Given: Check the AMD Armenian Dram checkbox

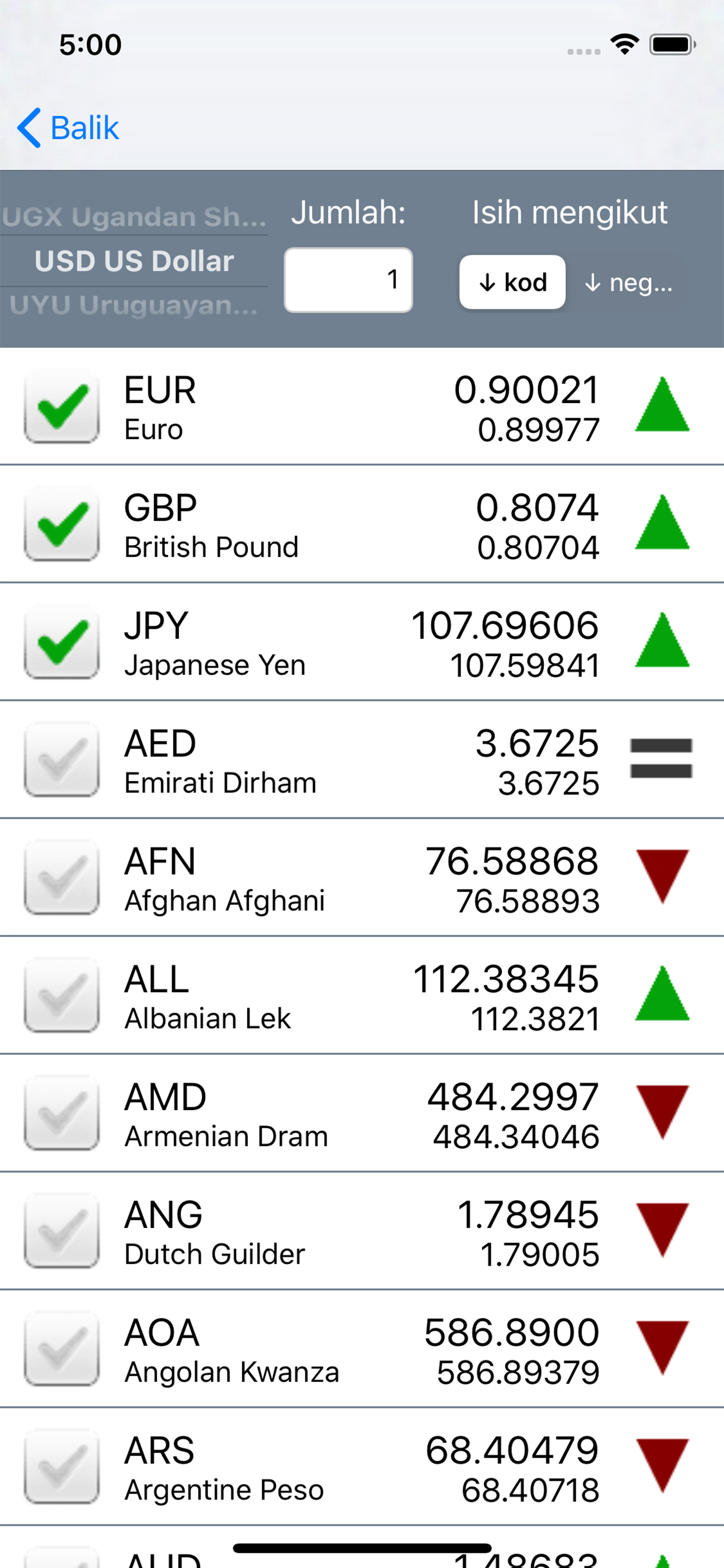Looking at the screenshot, I should click(x=61, y=1112).
